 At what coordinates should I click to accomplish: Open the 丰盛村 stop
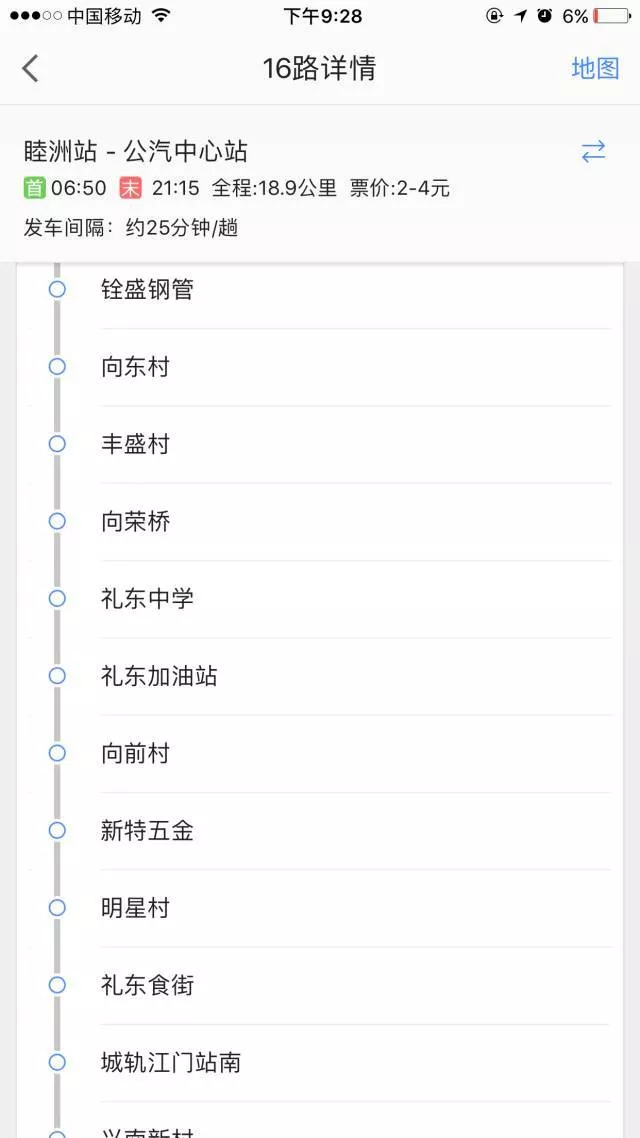[136, 444]
